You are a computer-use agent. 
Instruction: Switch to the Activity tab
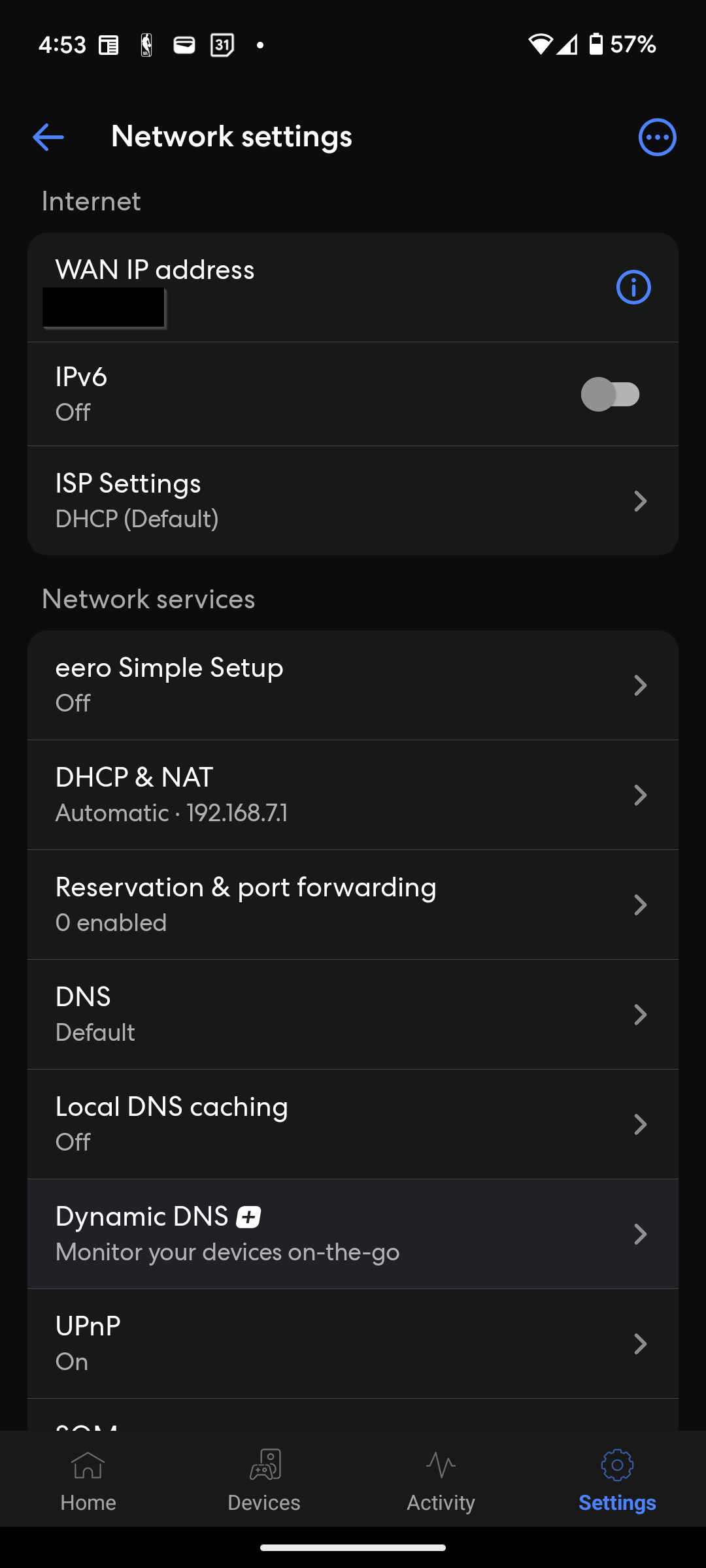click(441, 1480)
